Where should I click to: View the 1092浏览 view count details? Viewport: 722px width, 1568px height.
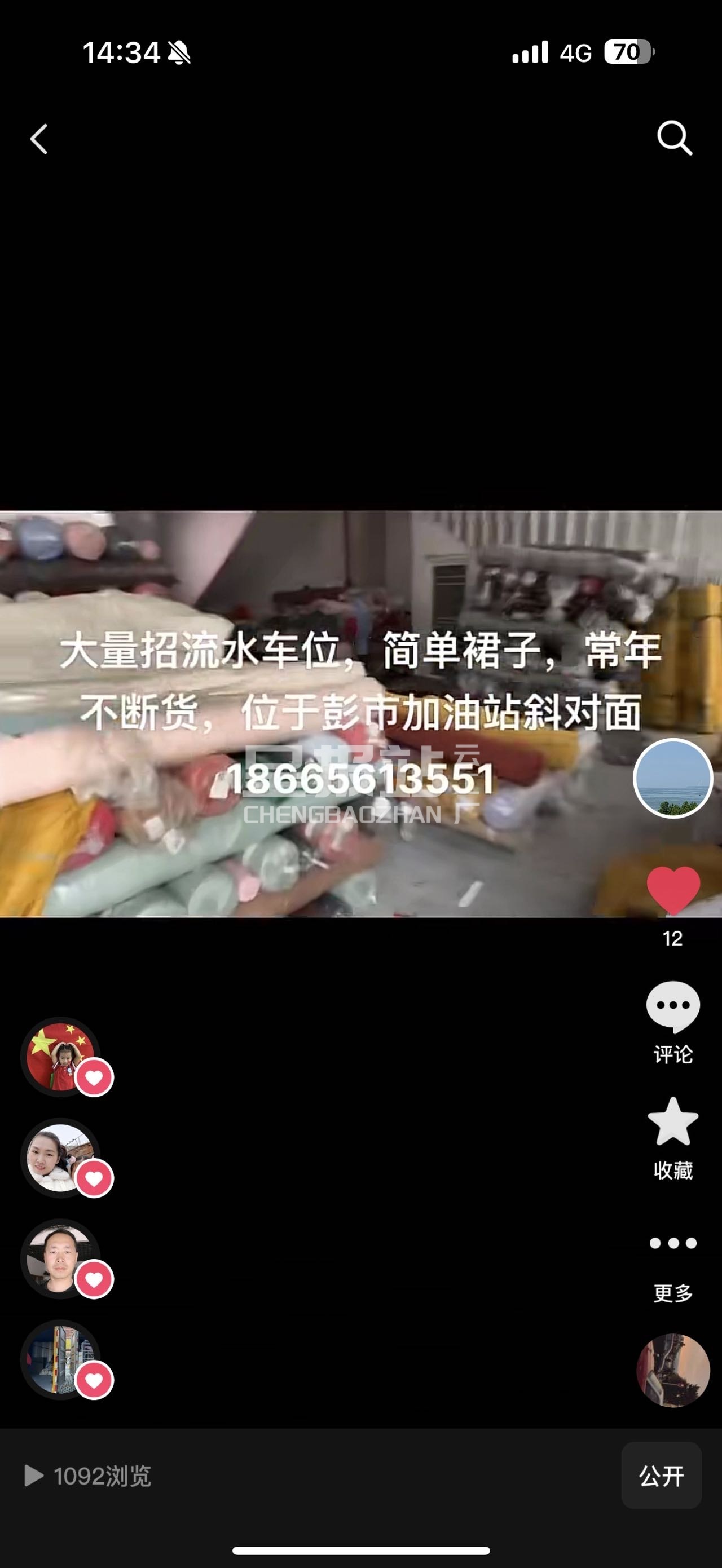pos(88,1476)
